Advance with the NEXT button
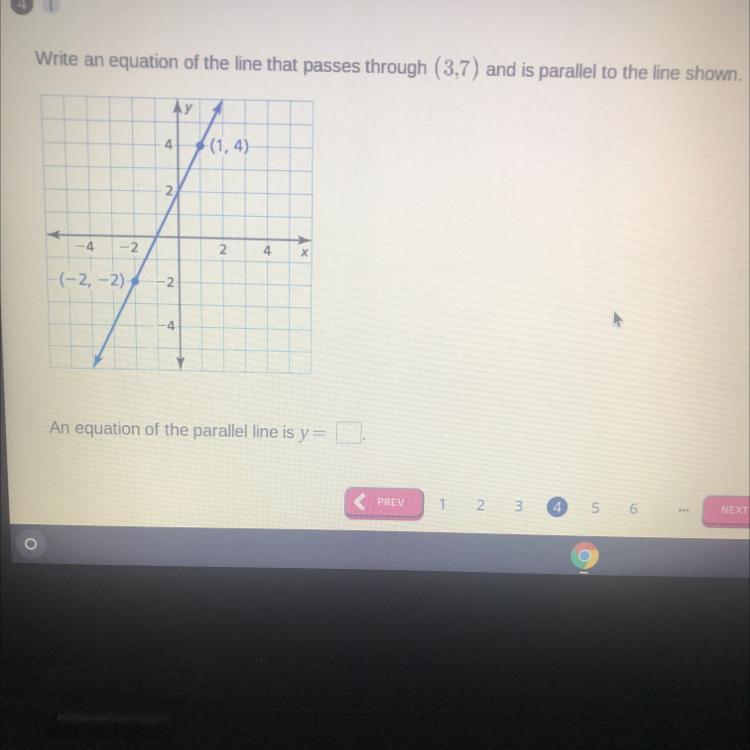750x750 pixels. [727, 510]
